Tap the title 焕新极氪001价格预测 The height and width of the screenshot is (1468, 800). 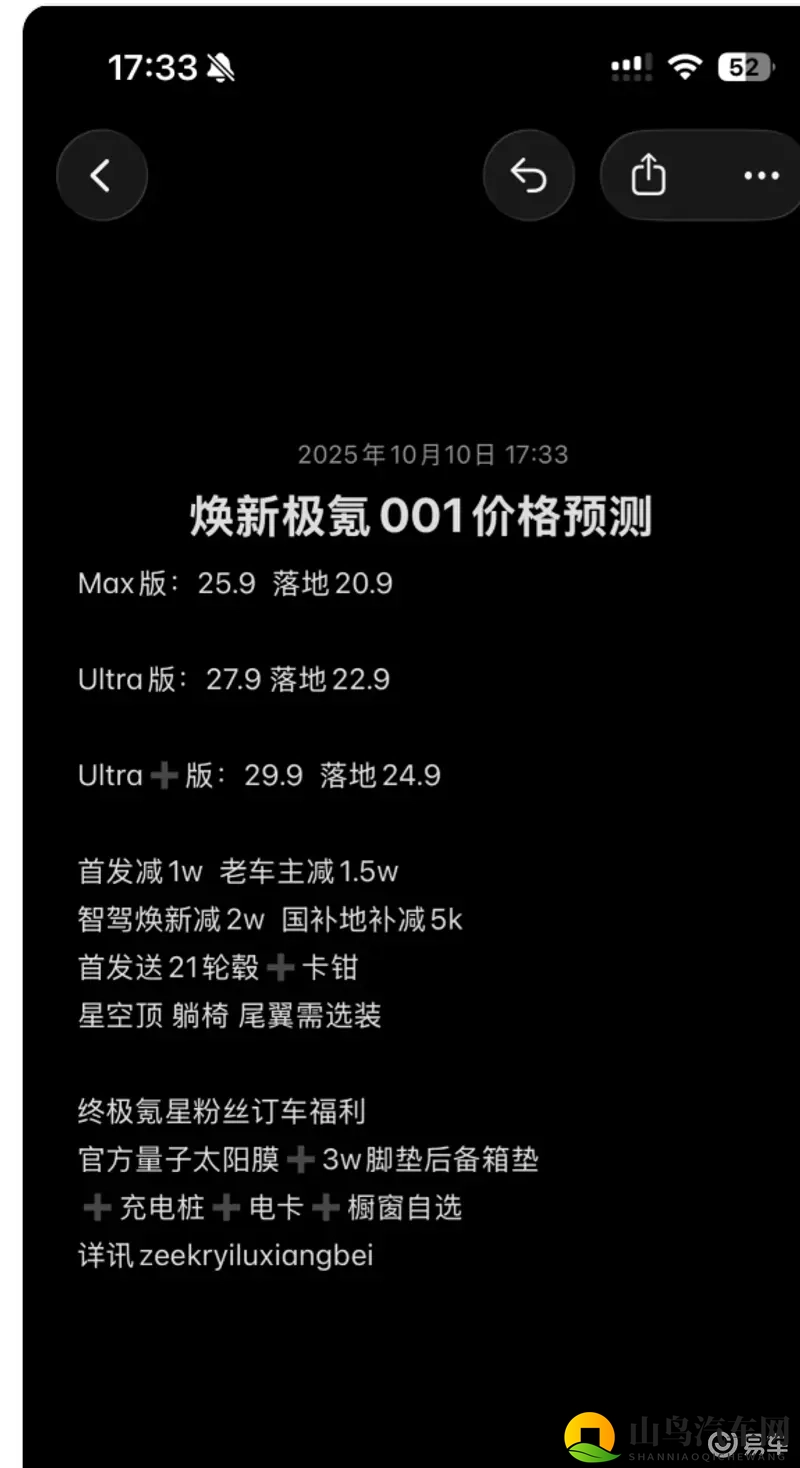point(422,518)
